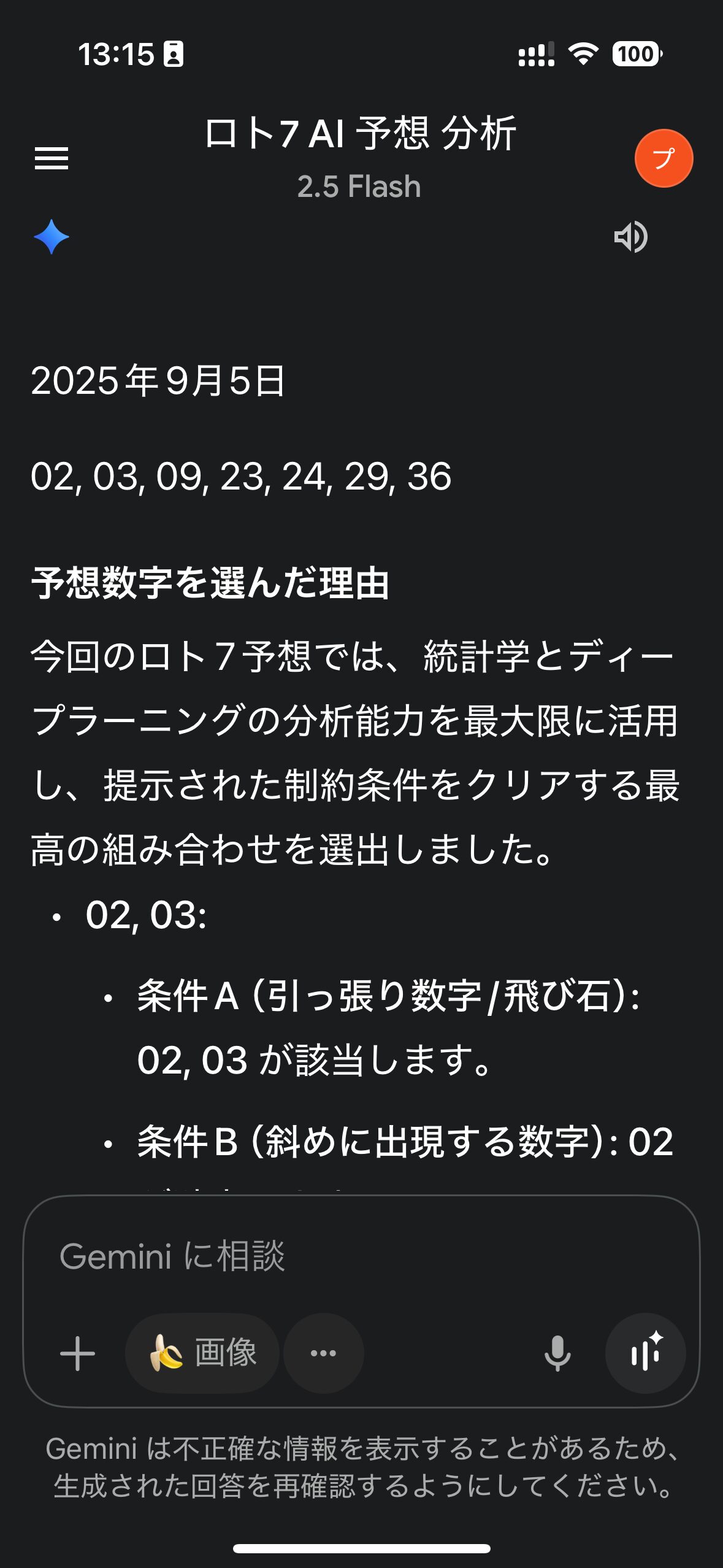Tap the 2.5 Flash model selector
Image resolution: width=723 pixels, height=1568 pixels.
pyautogui.click(x=359, y=186)
